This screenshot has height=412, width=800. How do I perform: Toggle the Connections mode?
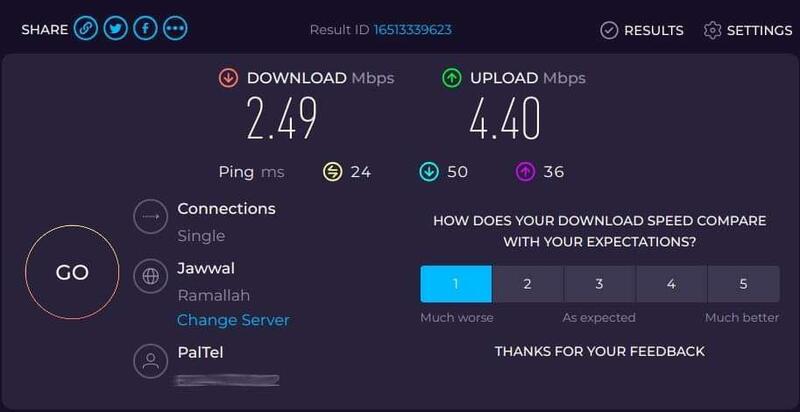coord(151,215)
